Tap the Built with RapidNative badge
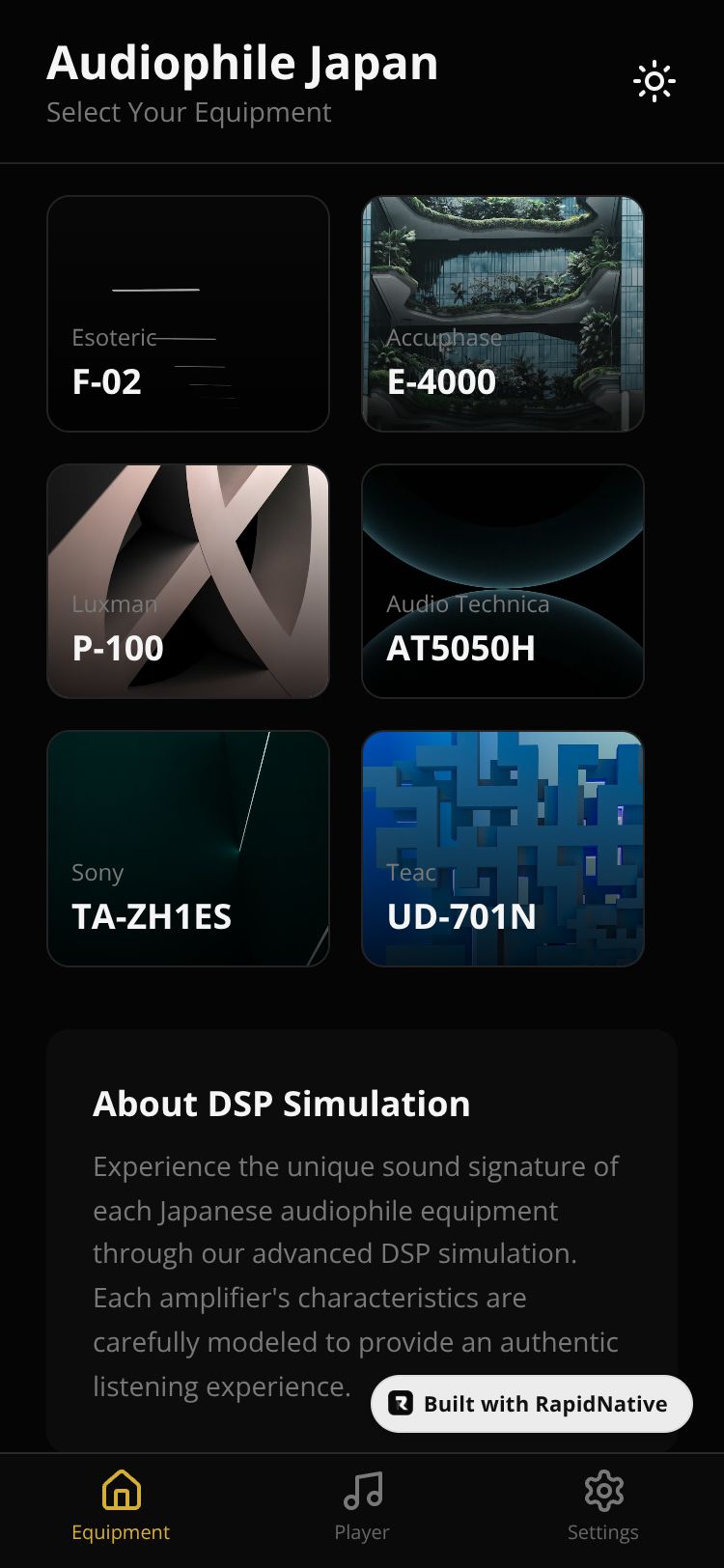724x1568 pixels. click(x=532, y=1404)
